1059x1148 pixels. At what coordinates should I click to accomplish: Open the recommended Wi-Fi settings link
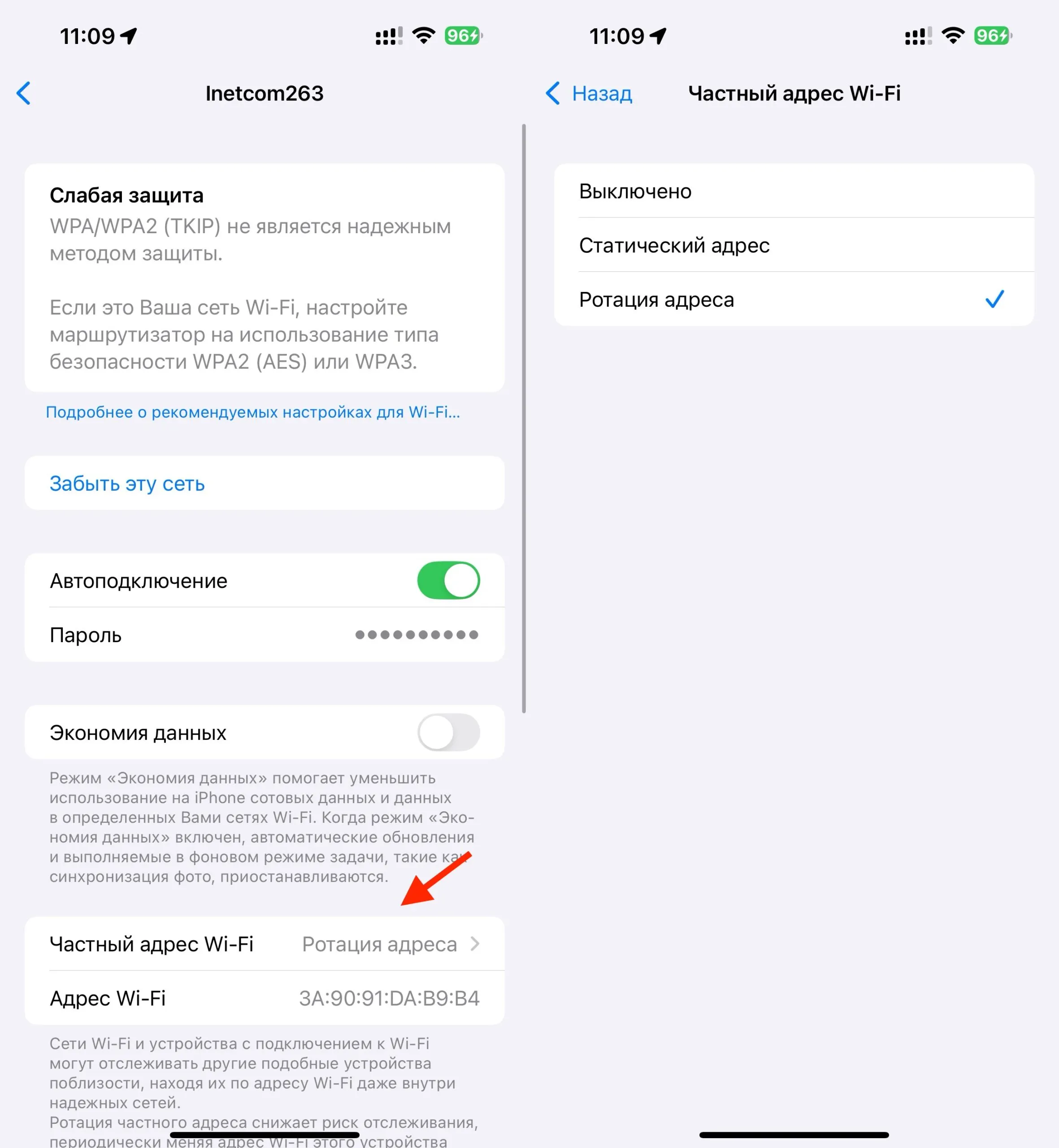click(253, 412)
